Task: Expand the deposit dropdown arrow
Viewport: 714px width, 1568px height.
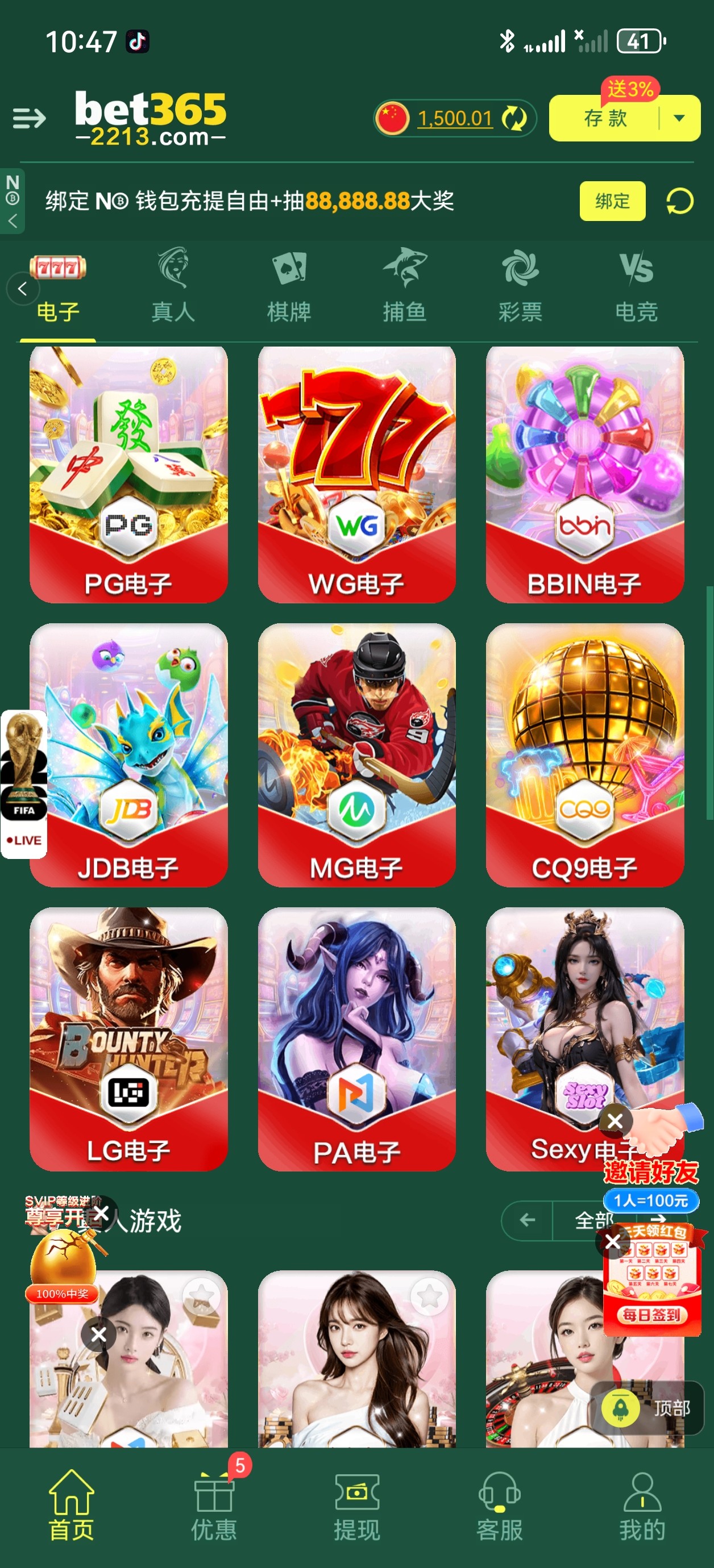Action: 679,118
